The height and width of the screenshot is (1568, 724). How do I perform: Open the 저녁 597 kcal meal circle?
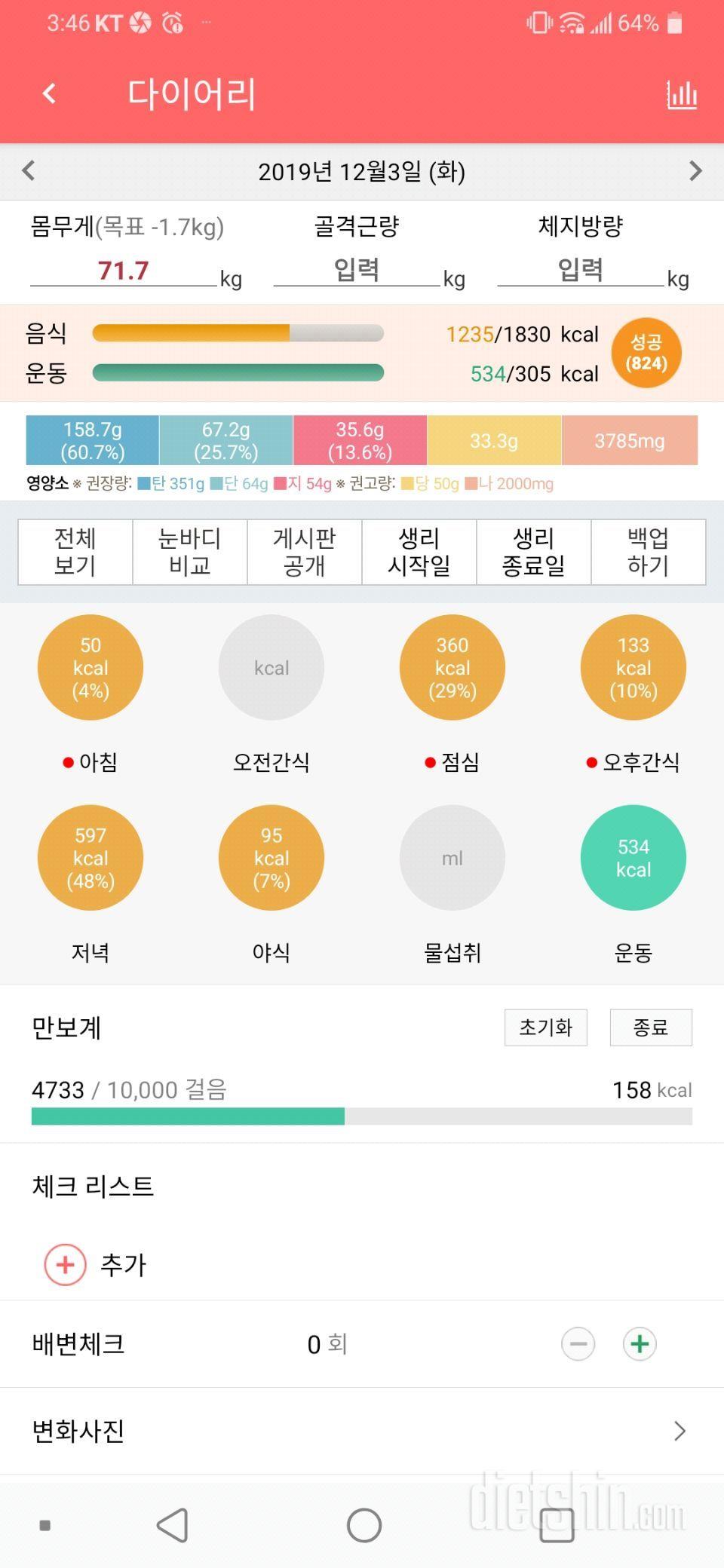click(x=90, y=857)
